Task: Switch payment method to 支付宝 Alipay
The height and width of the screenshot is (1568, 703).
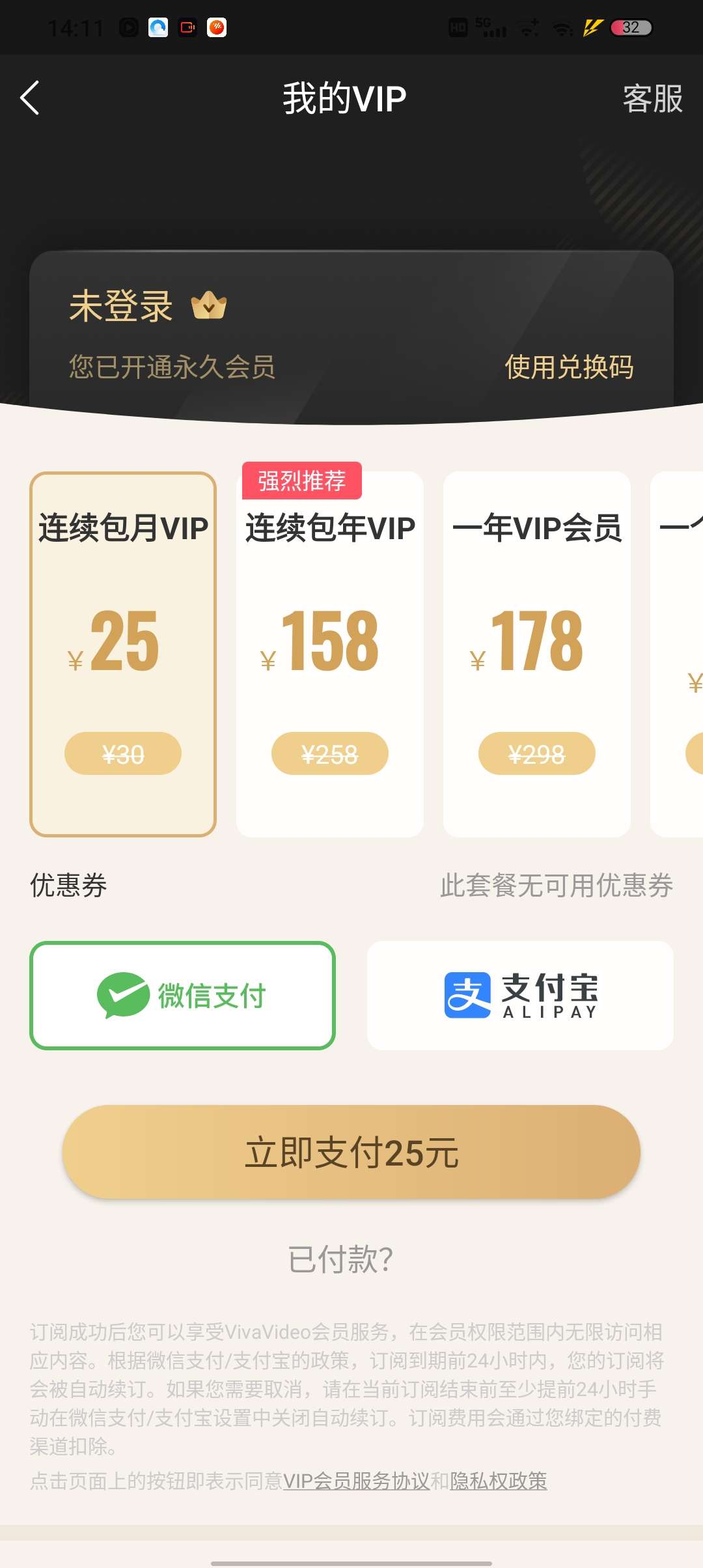Action: pyautogui.click(x=520, y=996)
